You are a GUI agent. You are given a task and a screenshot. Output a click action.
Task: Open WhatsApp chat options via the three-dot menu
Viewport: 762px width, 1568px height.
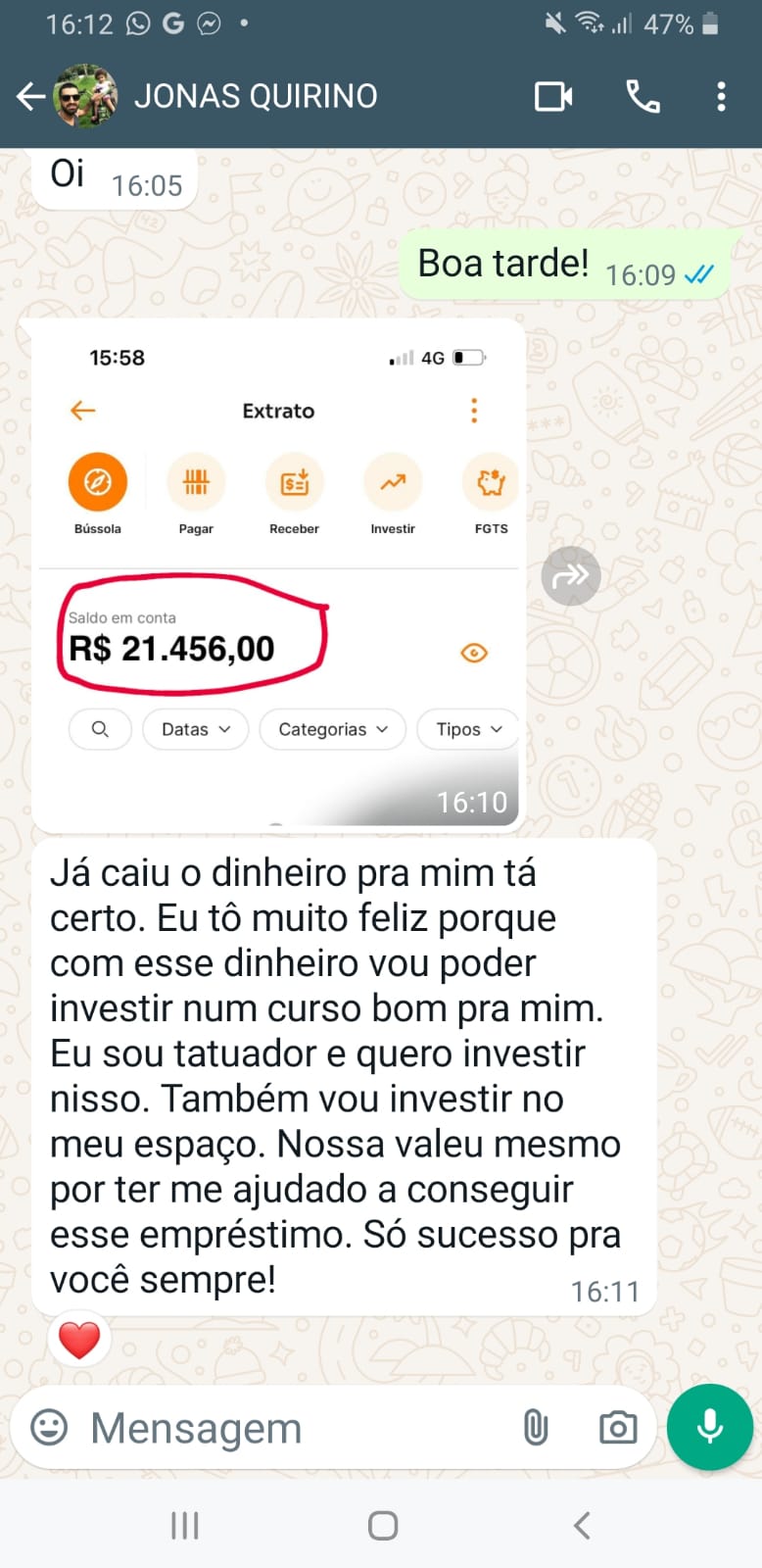pyautogui.click(x=722, y=95)
